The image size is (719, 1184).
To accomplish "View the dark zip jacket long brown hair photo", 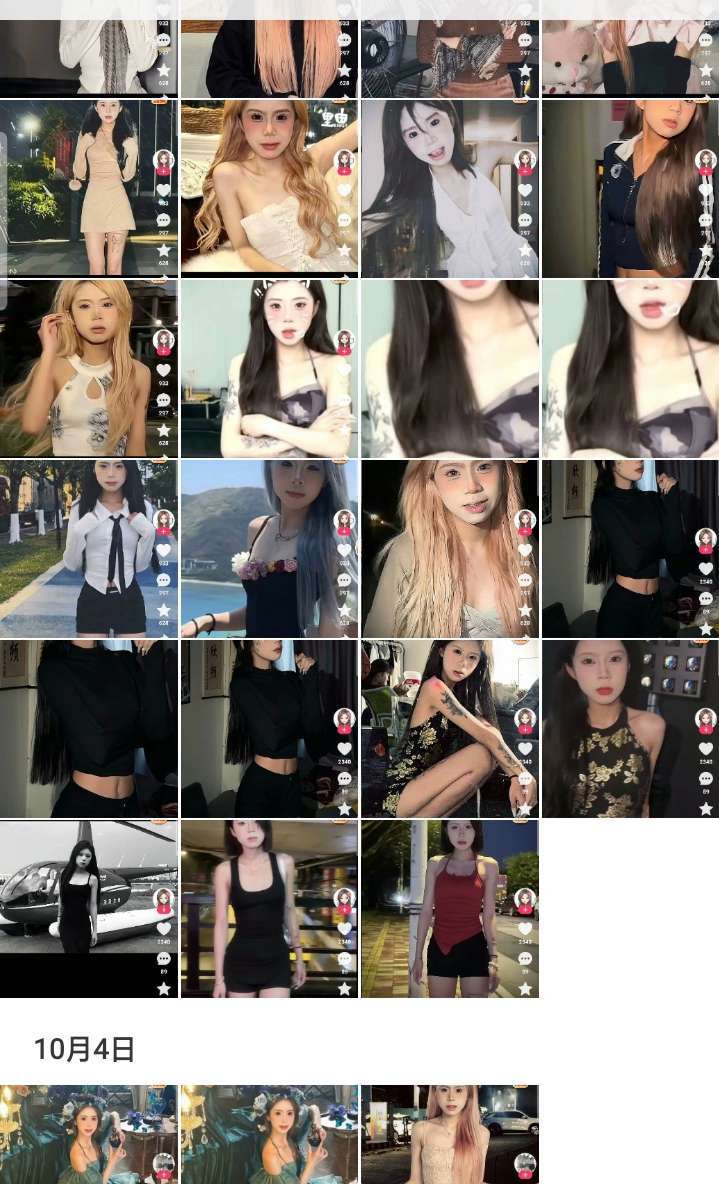I will click(x=630, y=188).
